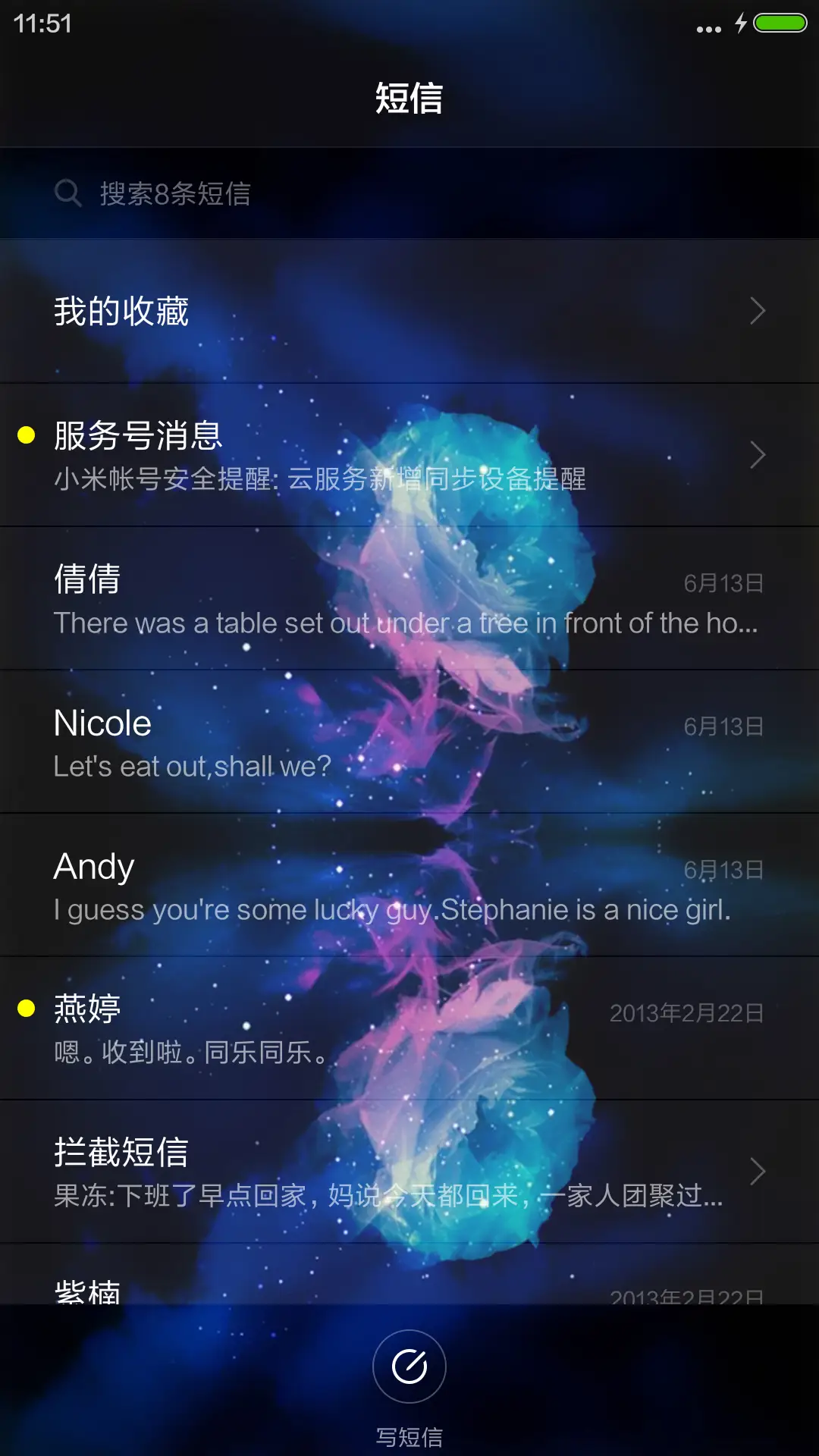Open the conversation with 燕婷
Image resolution: width=819 pixels, height=1456 pixels.
[409, 1029]
